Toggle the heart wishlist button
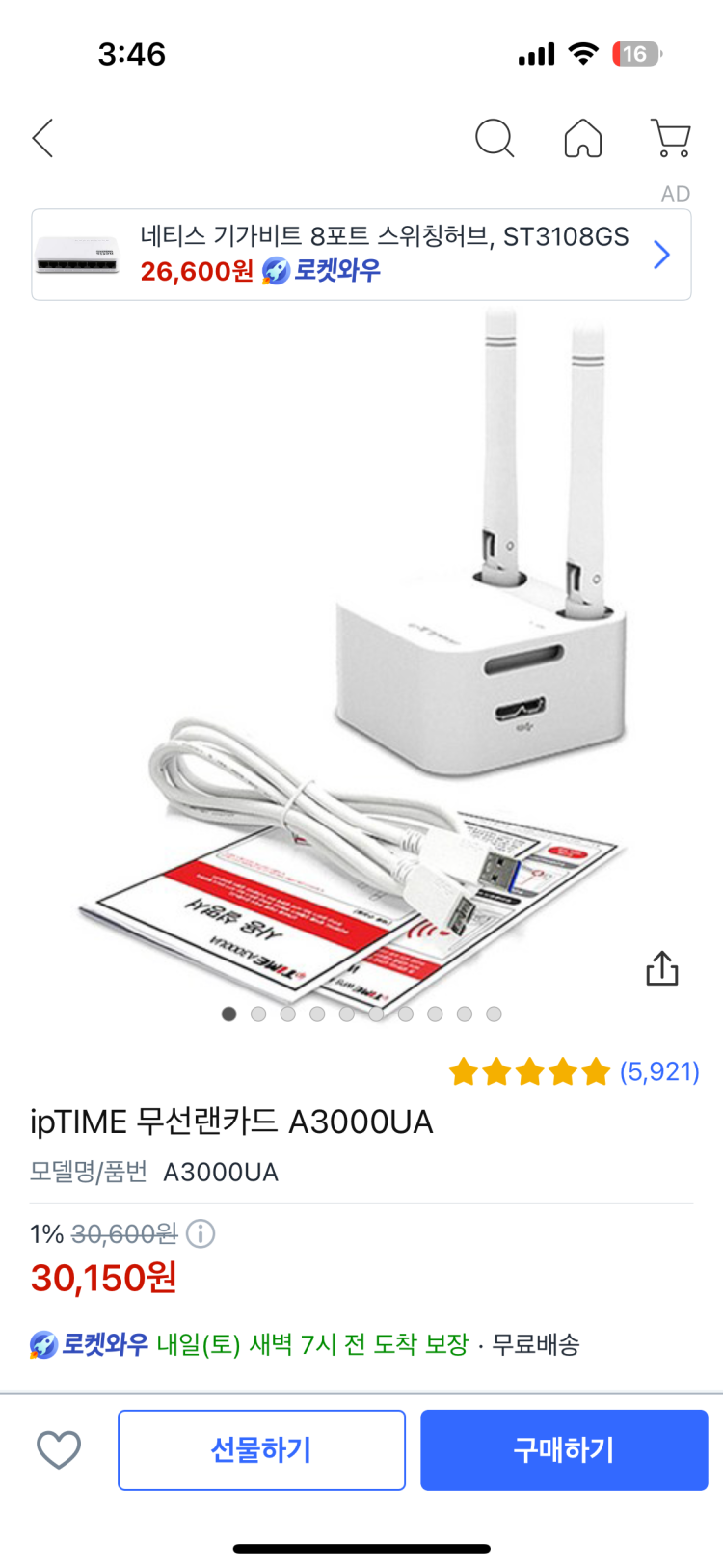 (58, 1449)
